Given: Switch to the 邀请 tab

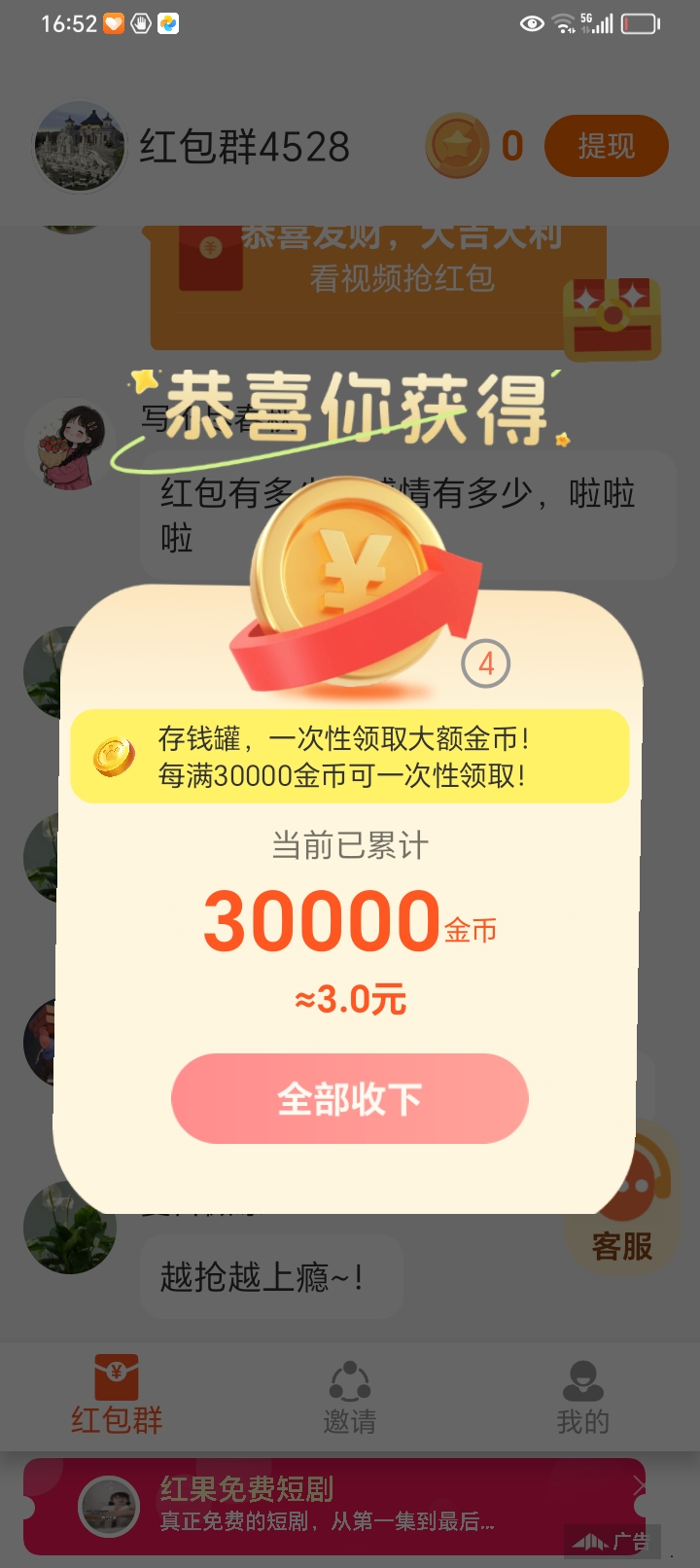Looking at the screenshot, I should [x=350, y=1398].
